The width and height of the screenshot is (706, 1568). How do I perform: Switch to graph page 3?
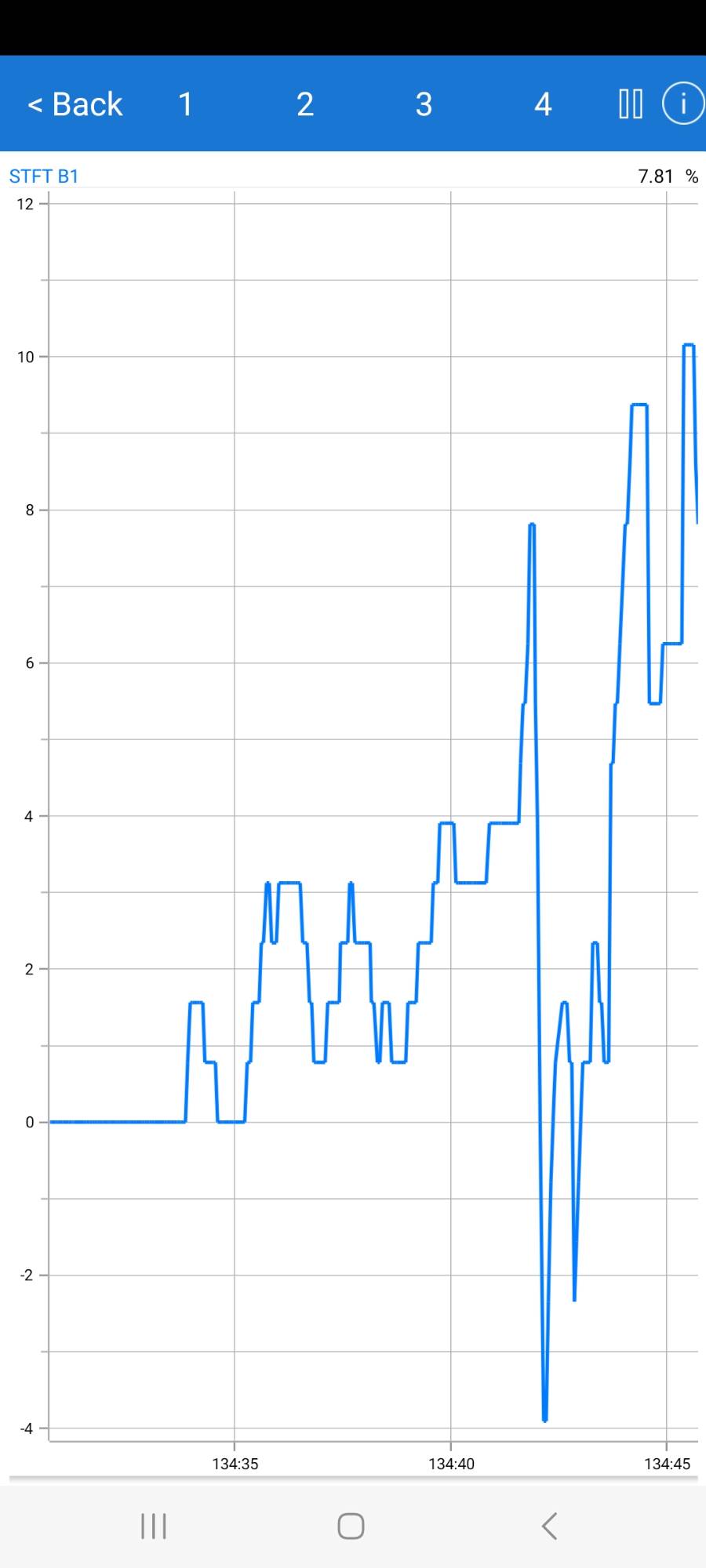424,104
